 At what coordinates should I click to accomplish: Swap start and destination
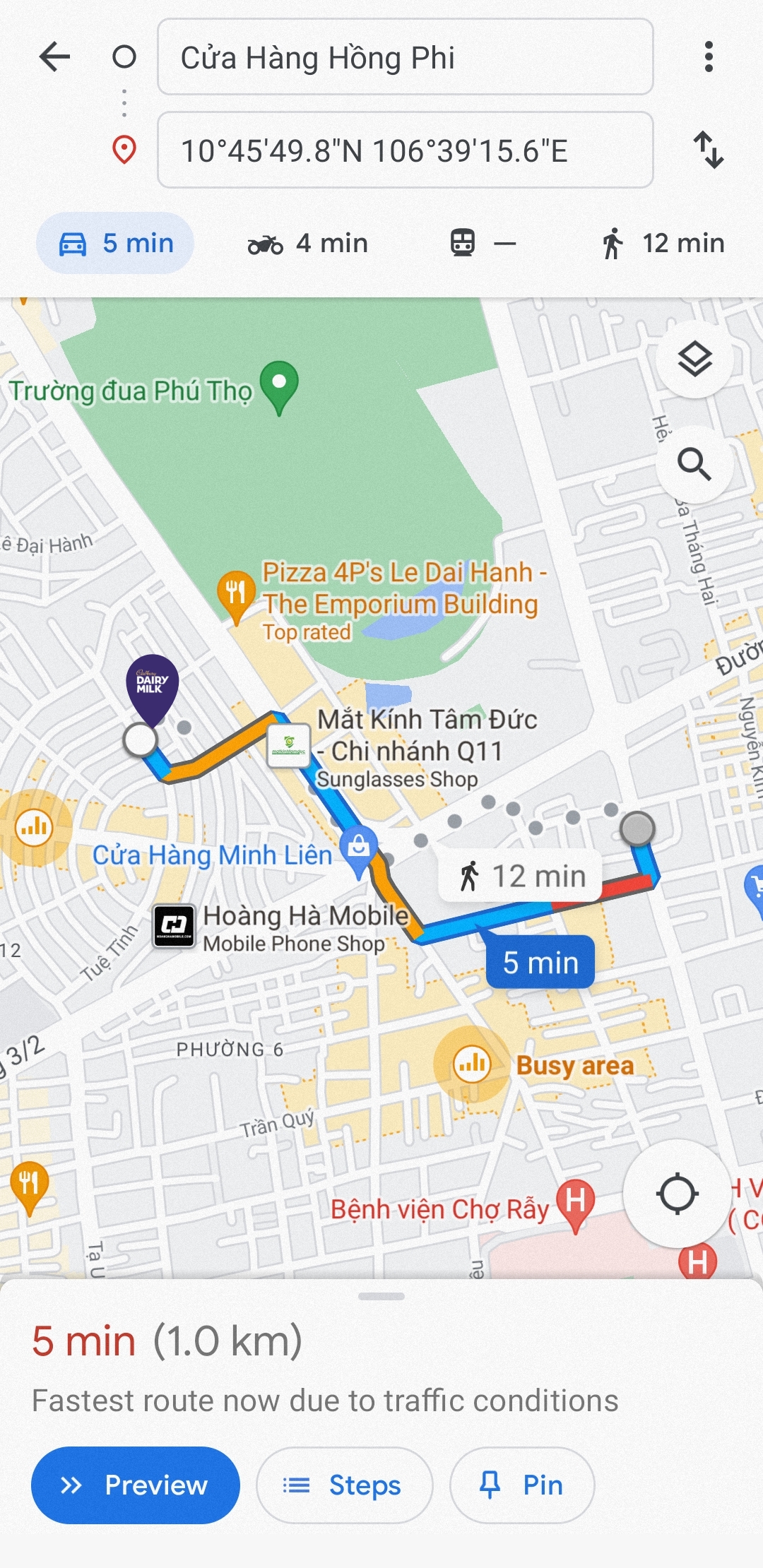pos(709,150)
